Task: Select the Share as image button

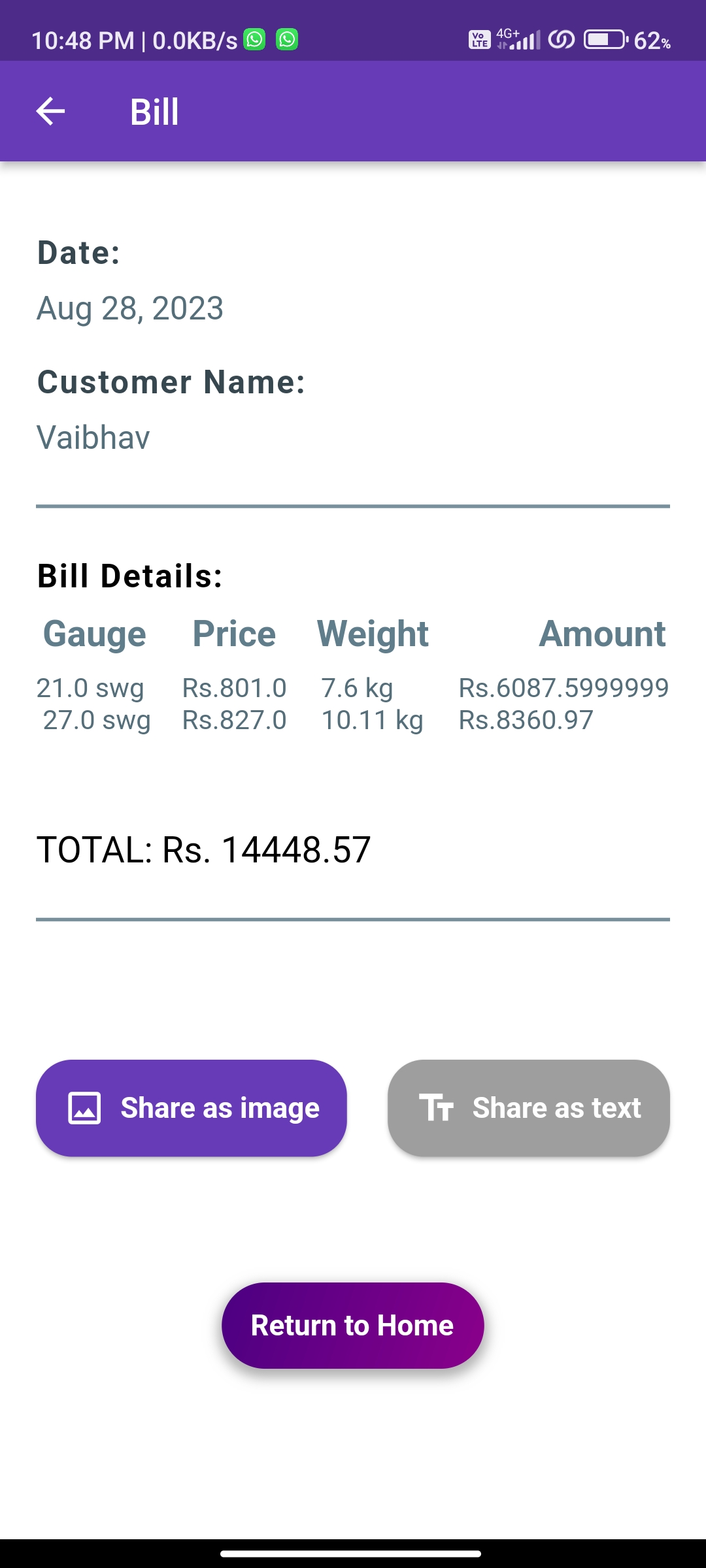Action: click(191, 1107)
